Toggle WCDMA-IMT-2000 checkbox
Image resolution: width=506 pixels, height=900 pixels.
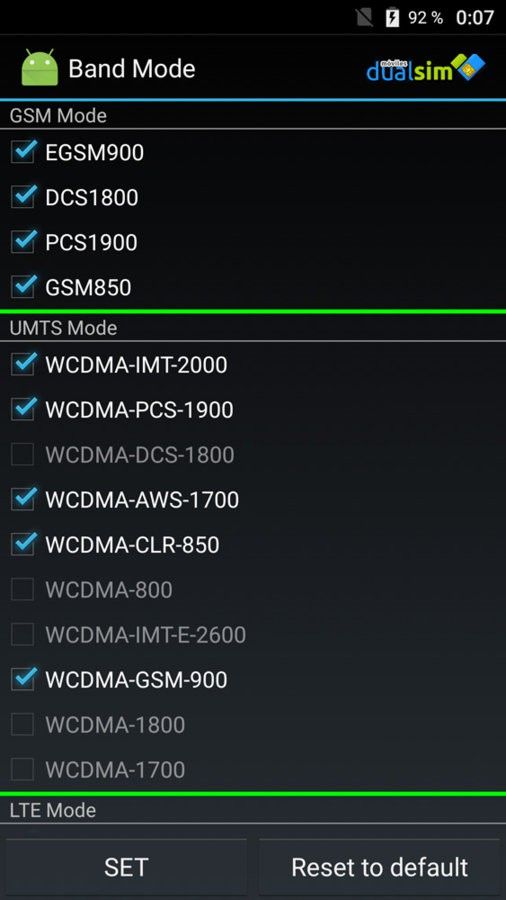23,365
